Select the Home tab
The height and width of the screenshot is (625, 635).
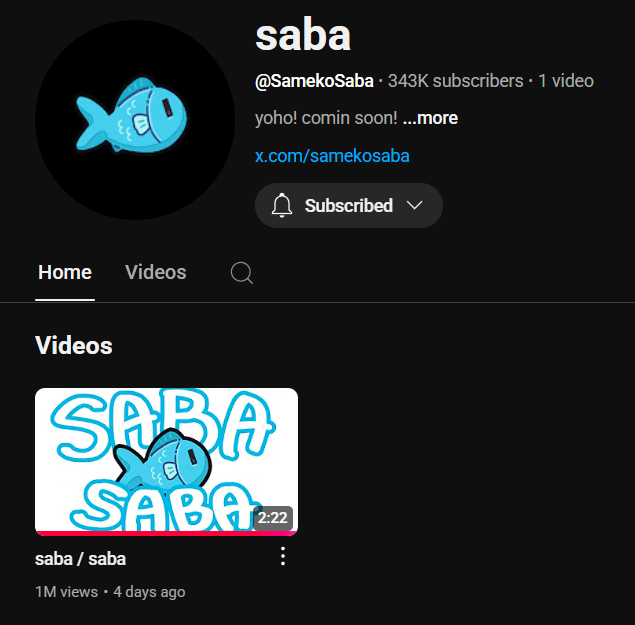[65, 272]
